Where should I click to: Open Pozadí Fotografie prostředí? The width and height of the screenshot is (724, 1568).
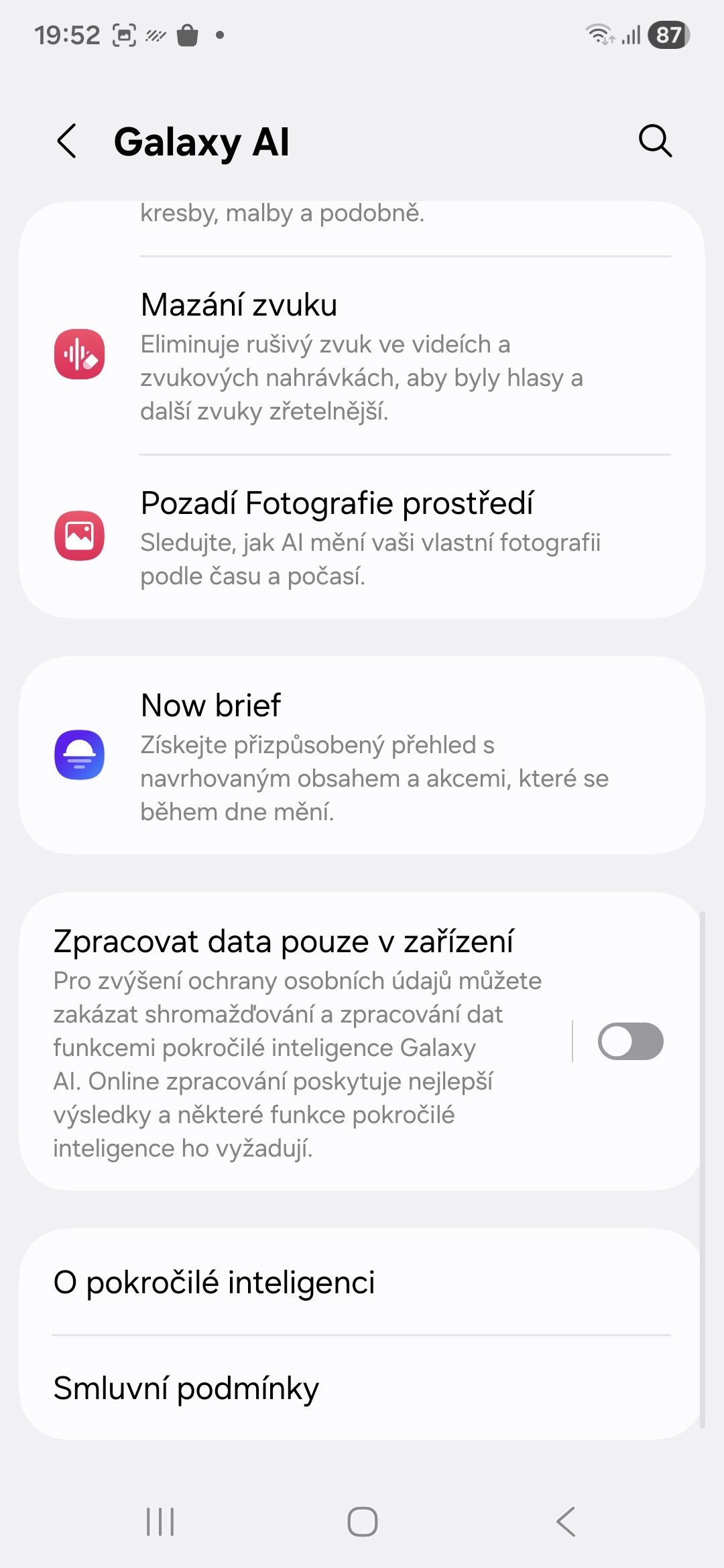pos(362,536)
